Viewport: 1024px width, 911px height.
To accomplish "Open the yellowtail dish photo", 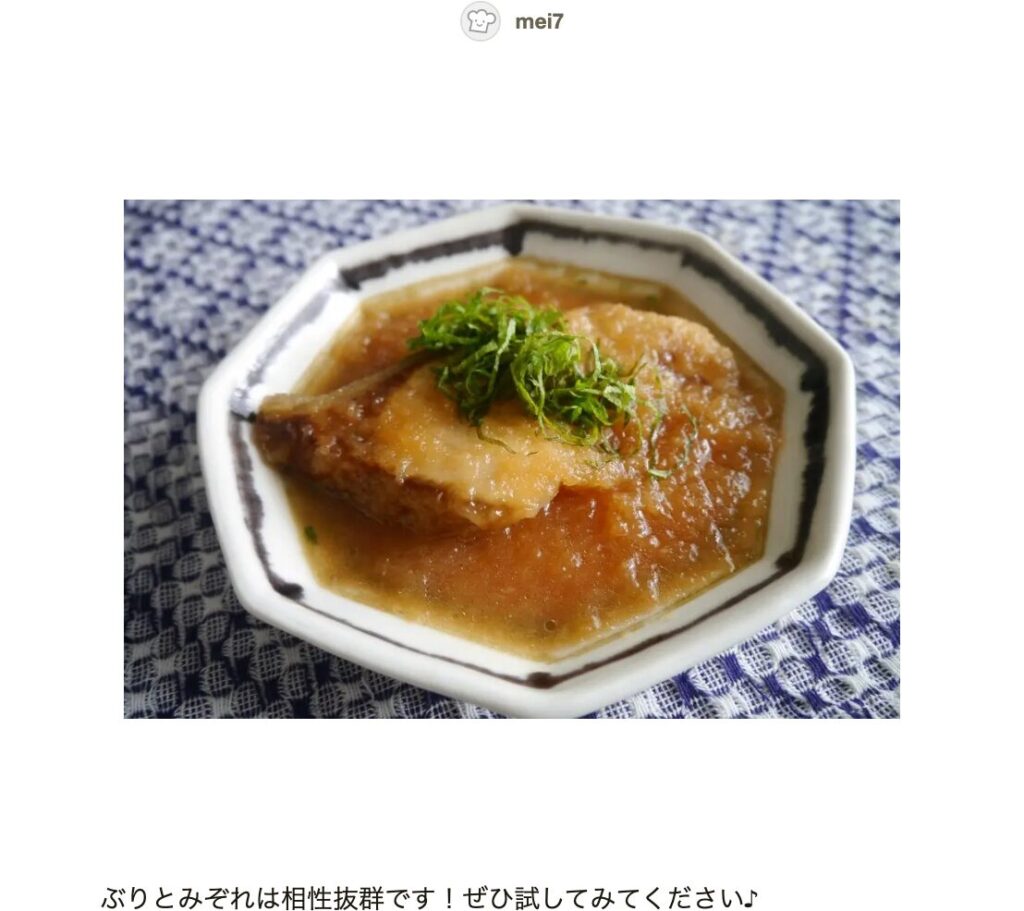I will (x=511, y=458).
